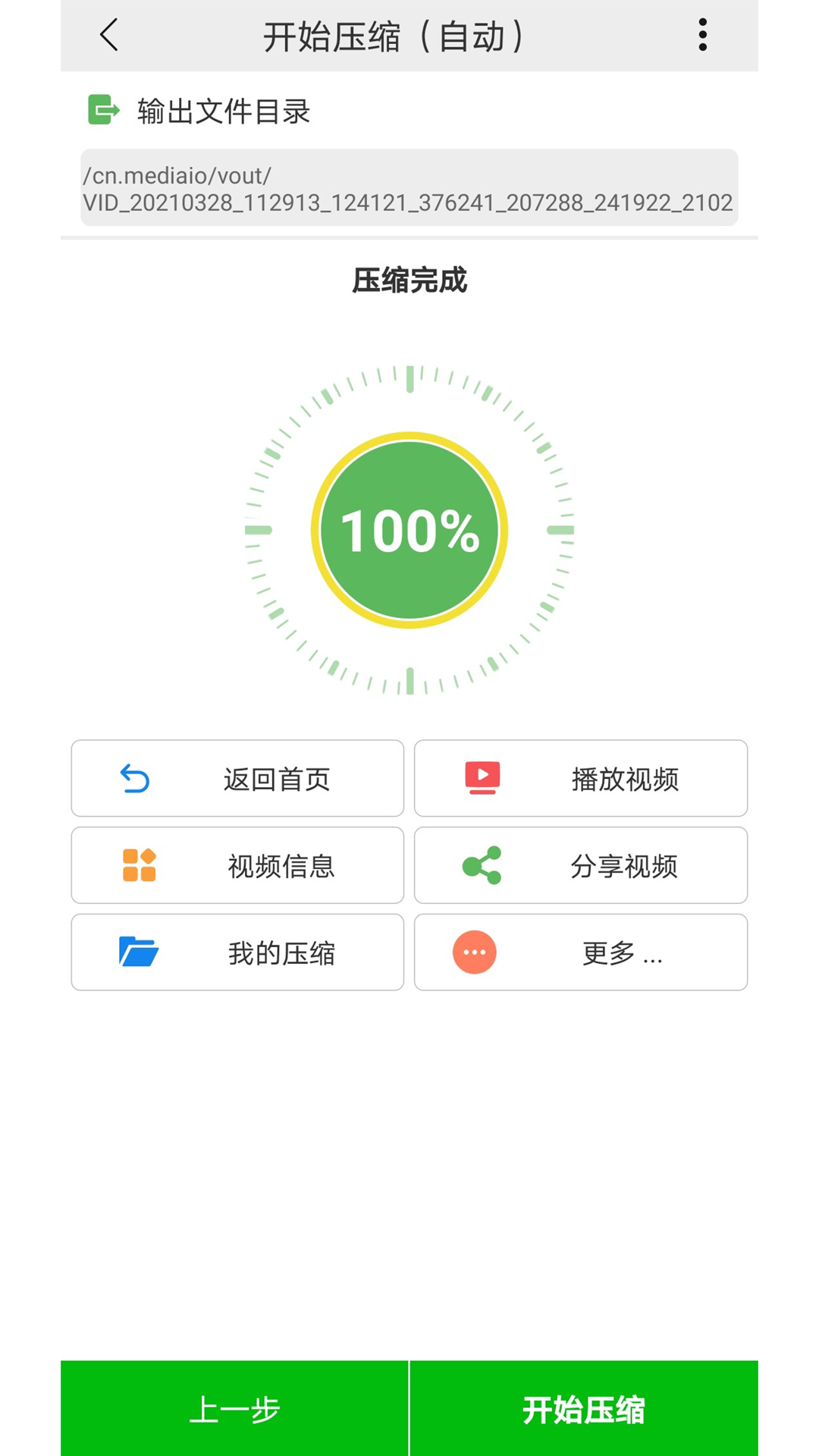Click the 分享视频 button
Viewport: 819px width, 1456px height.
click(x=580, y=865)
